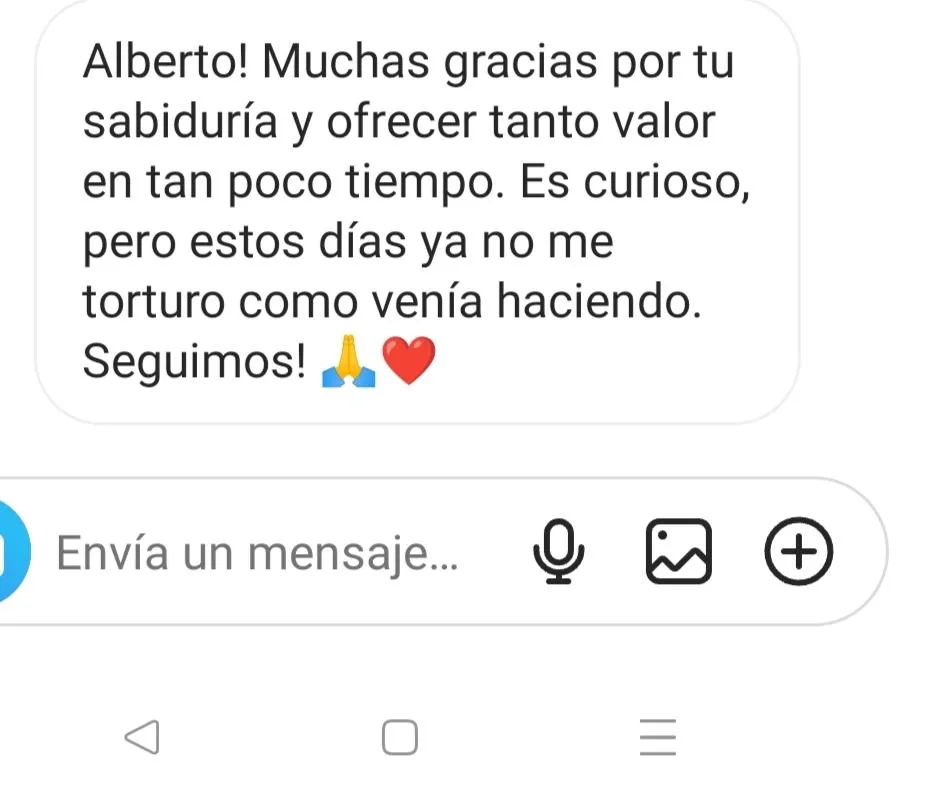Open the recent apps menu

pos(658,738)
